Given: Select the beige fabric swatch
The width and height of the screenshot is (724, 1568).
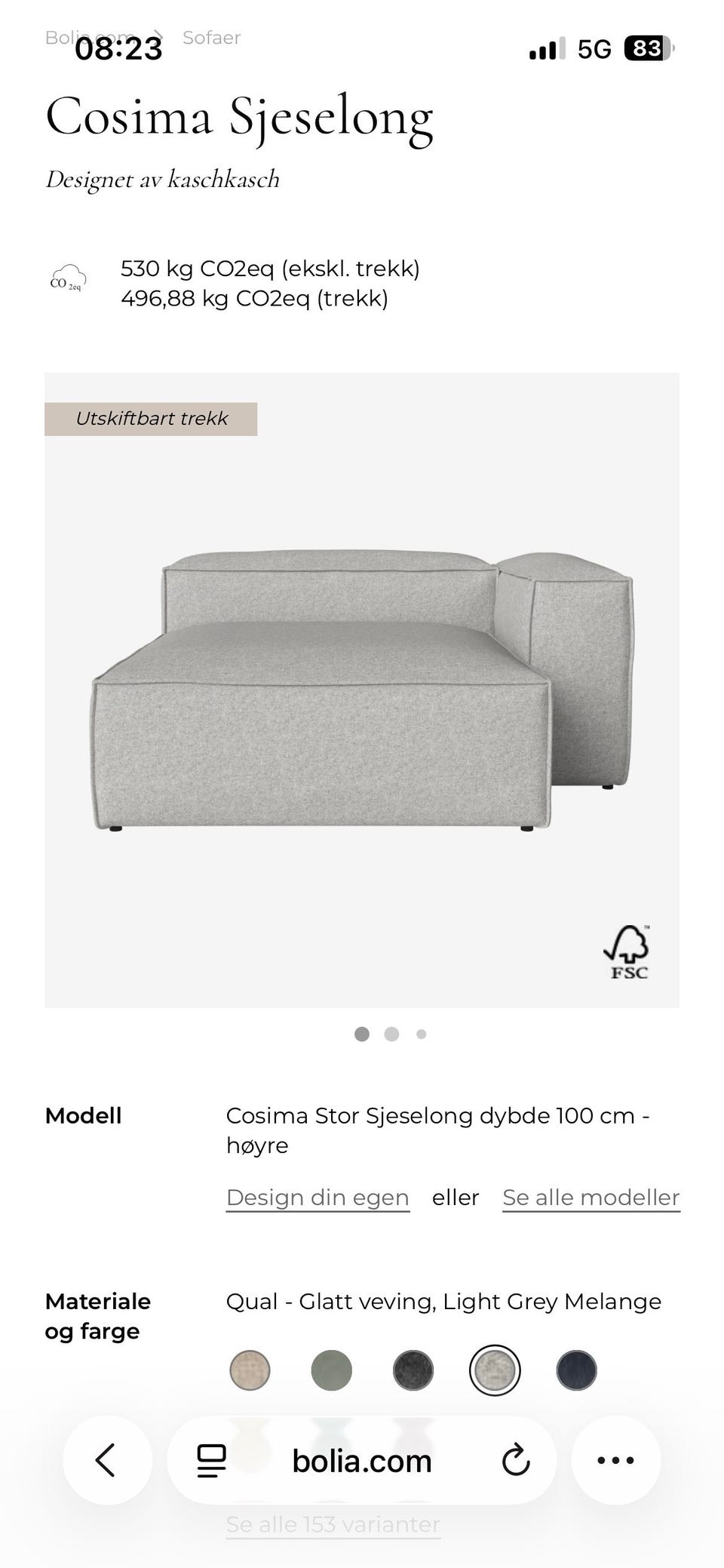Looking at the screenshot, I should click(250, 1370).
